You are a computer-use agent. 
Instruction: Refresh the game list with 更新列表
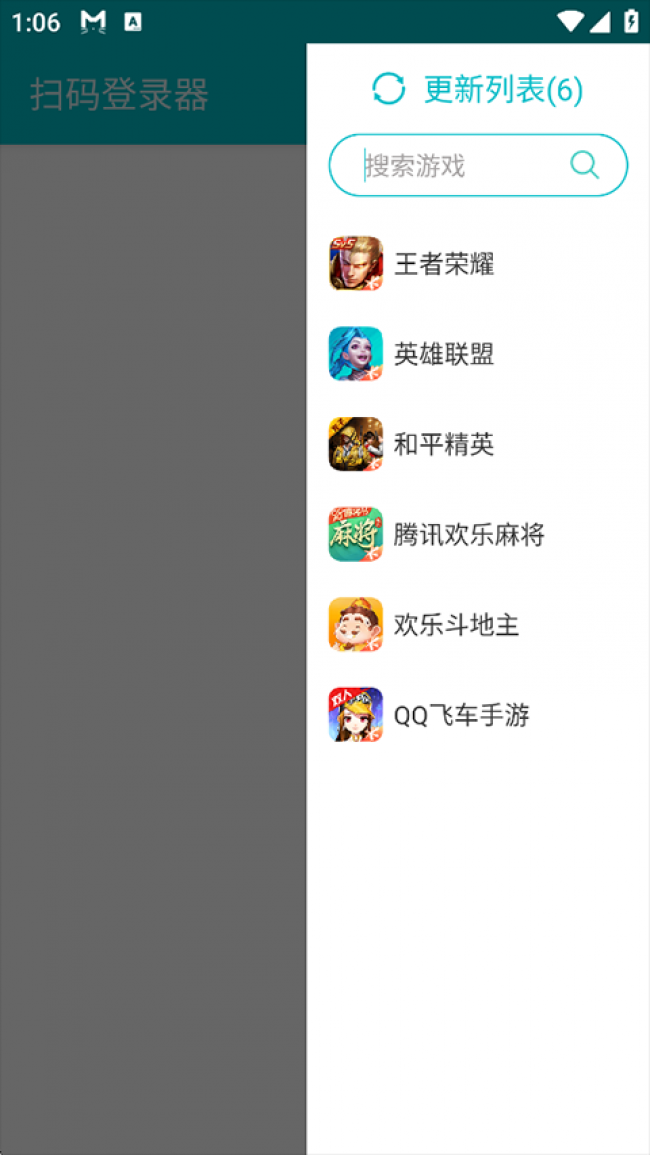pos(478,90)
